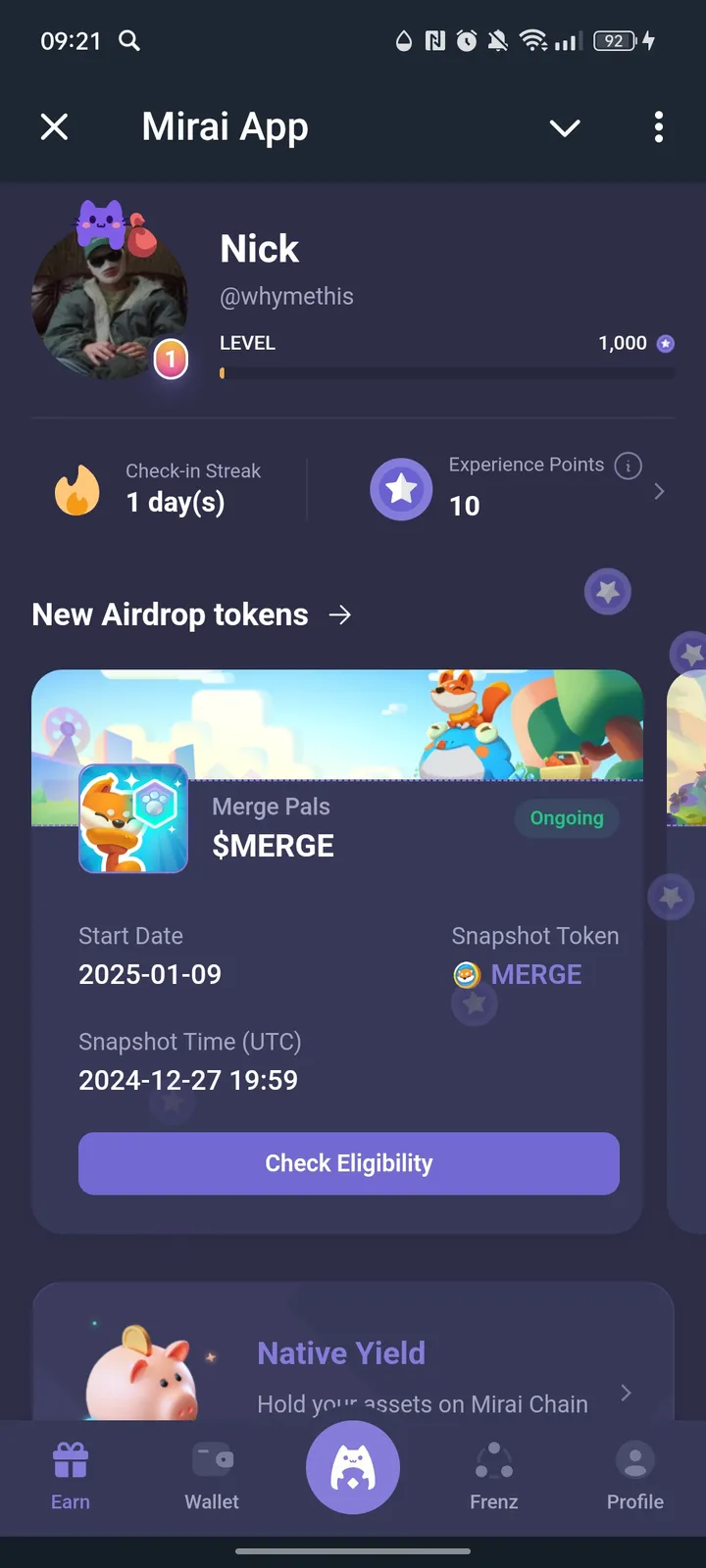Switch to the Earn tab

[x=71, y=1476]
